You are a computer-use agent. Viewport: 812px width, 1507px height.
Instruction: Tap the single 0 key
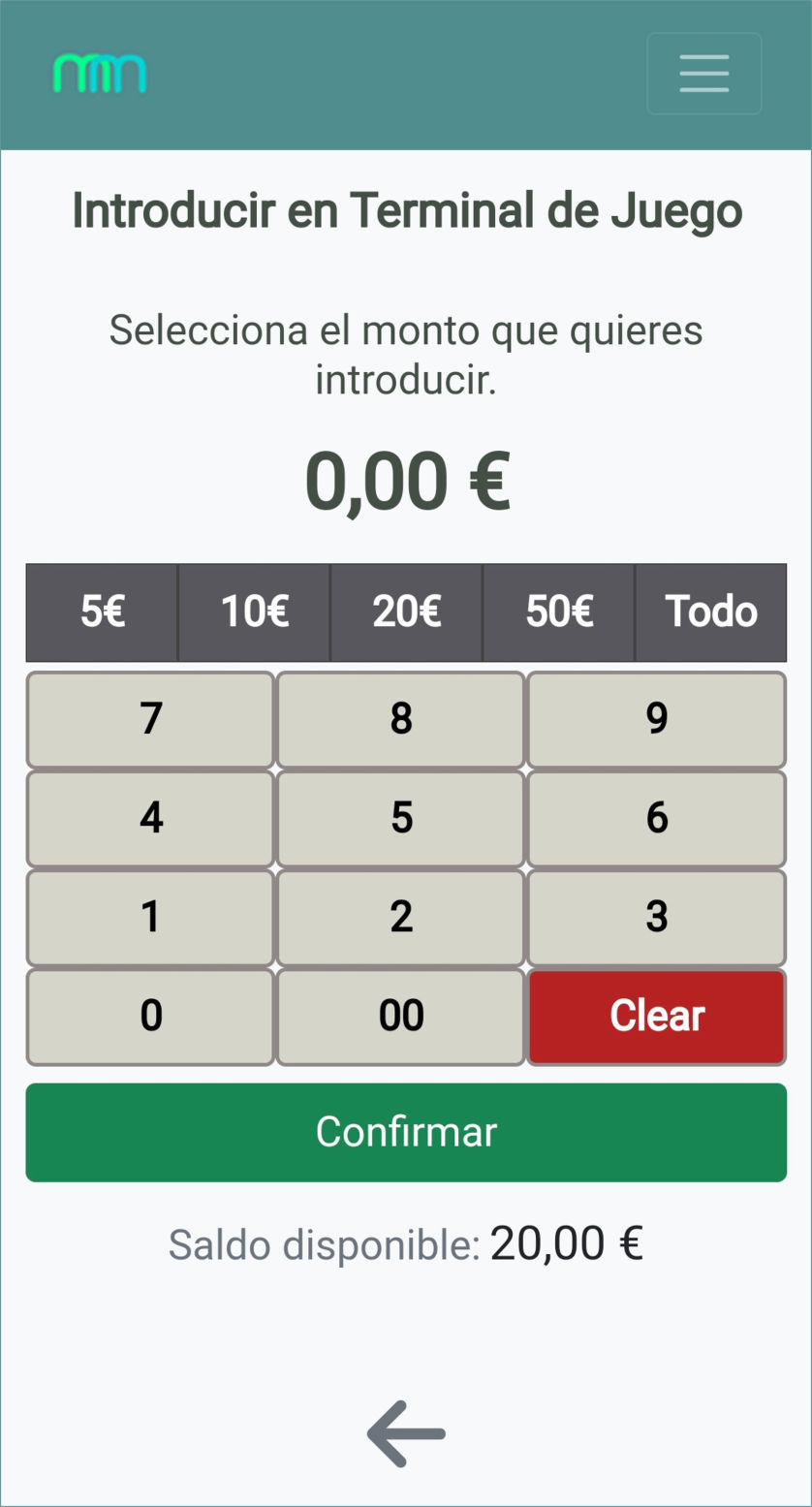[151, 1016]
